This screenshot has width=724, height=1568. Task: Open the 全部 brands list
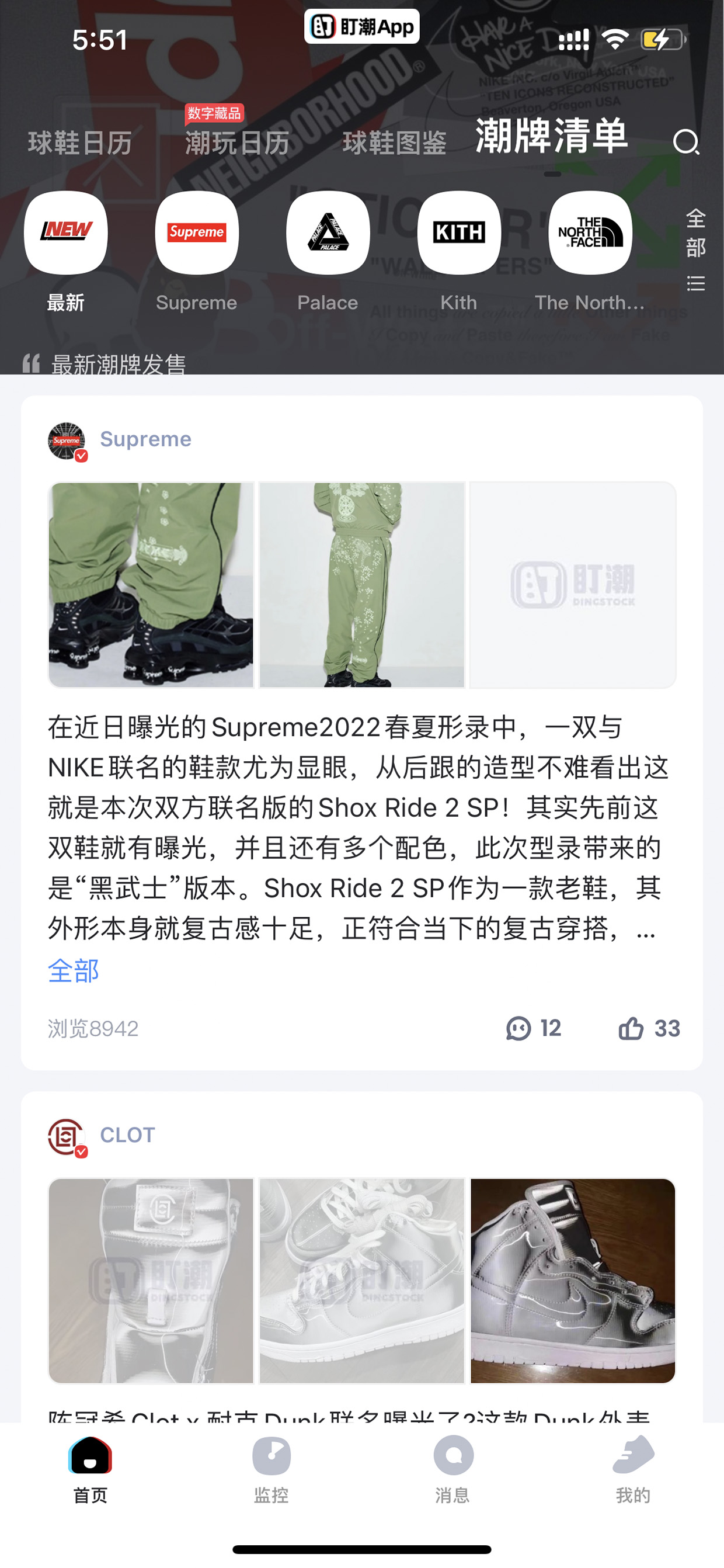[695, 249]
